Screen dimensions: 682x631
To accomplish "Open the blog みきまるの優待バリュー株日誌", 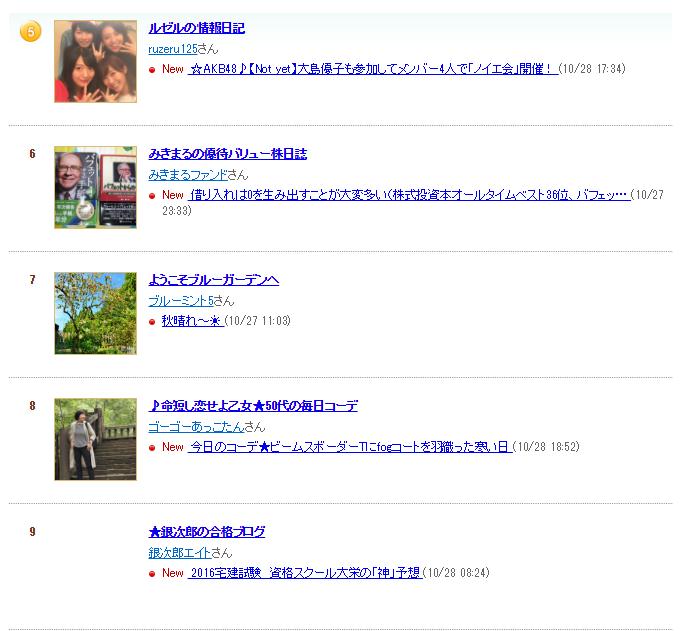I will coord(227,154).
